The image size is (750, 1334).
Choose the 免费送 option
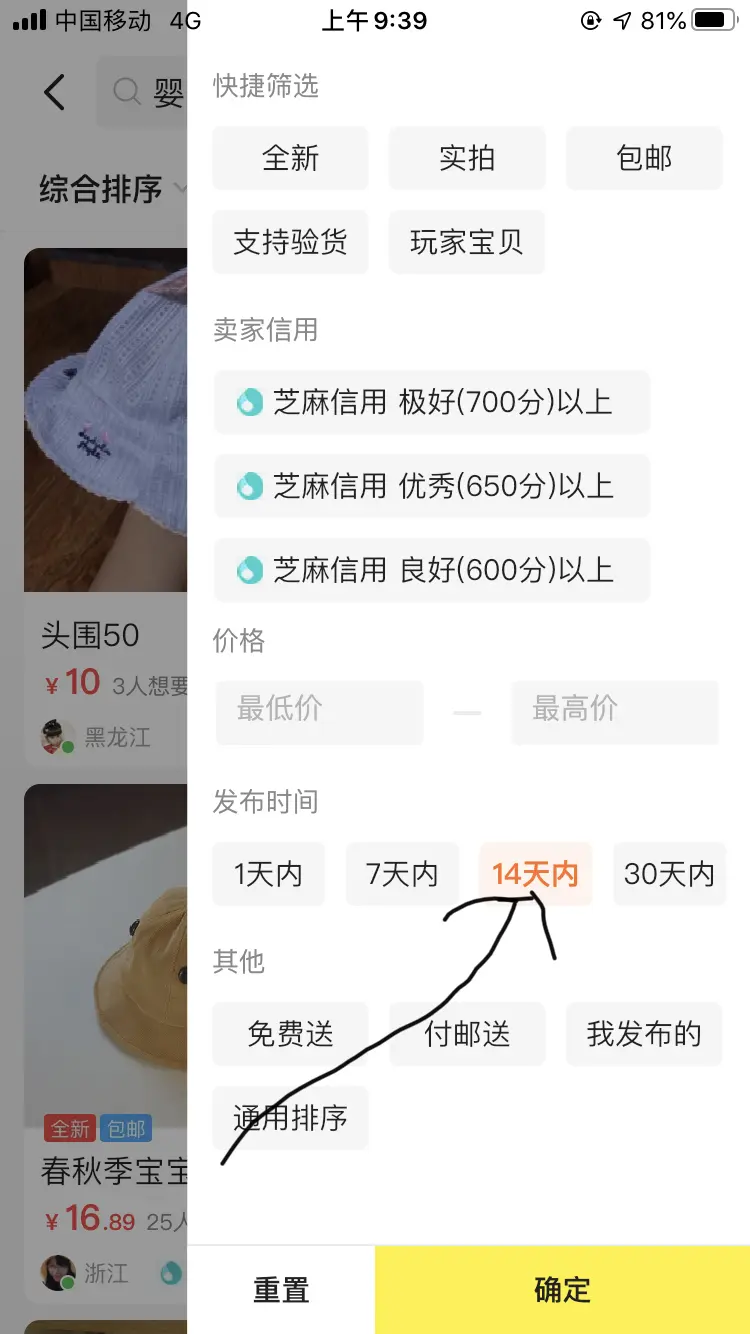(x=290, y=1034)
